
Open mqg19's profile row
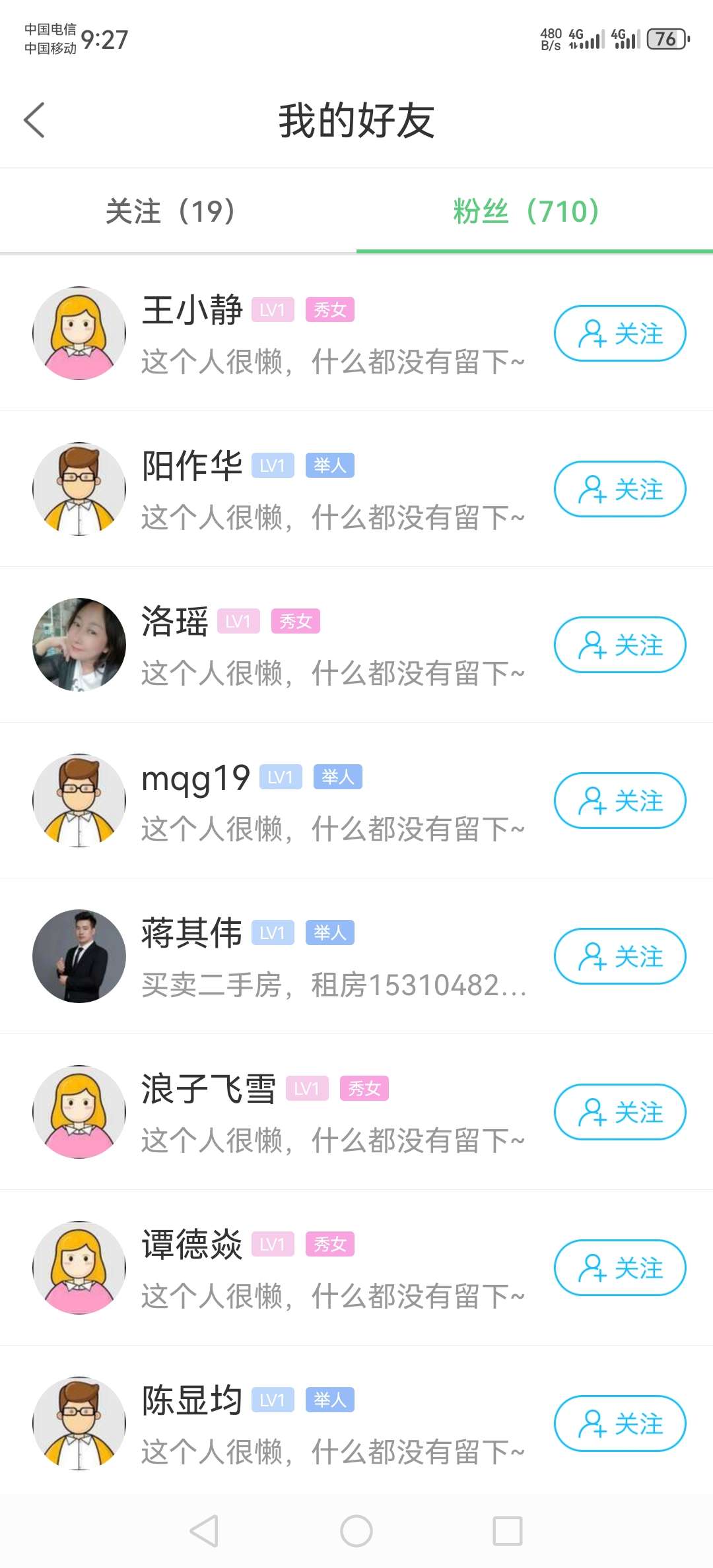click(330, 802)
